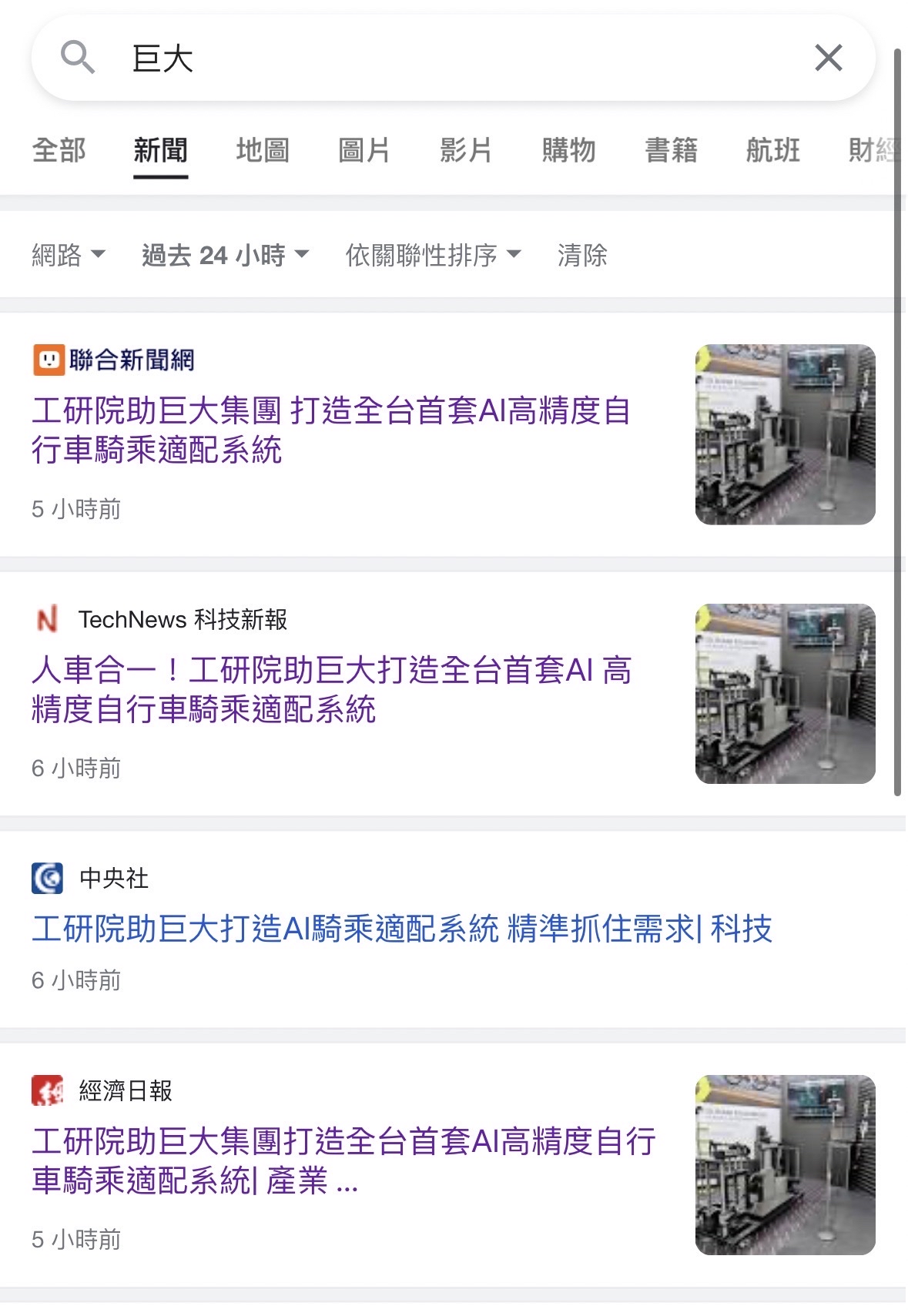The width and height of the screenshot is (908, 1316).
Task: Open the 網路 filter dropdown
Action: (x=68, y=256)
